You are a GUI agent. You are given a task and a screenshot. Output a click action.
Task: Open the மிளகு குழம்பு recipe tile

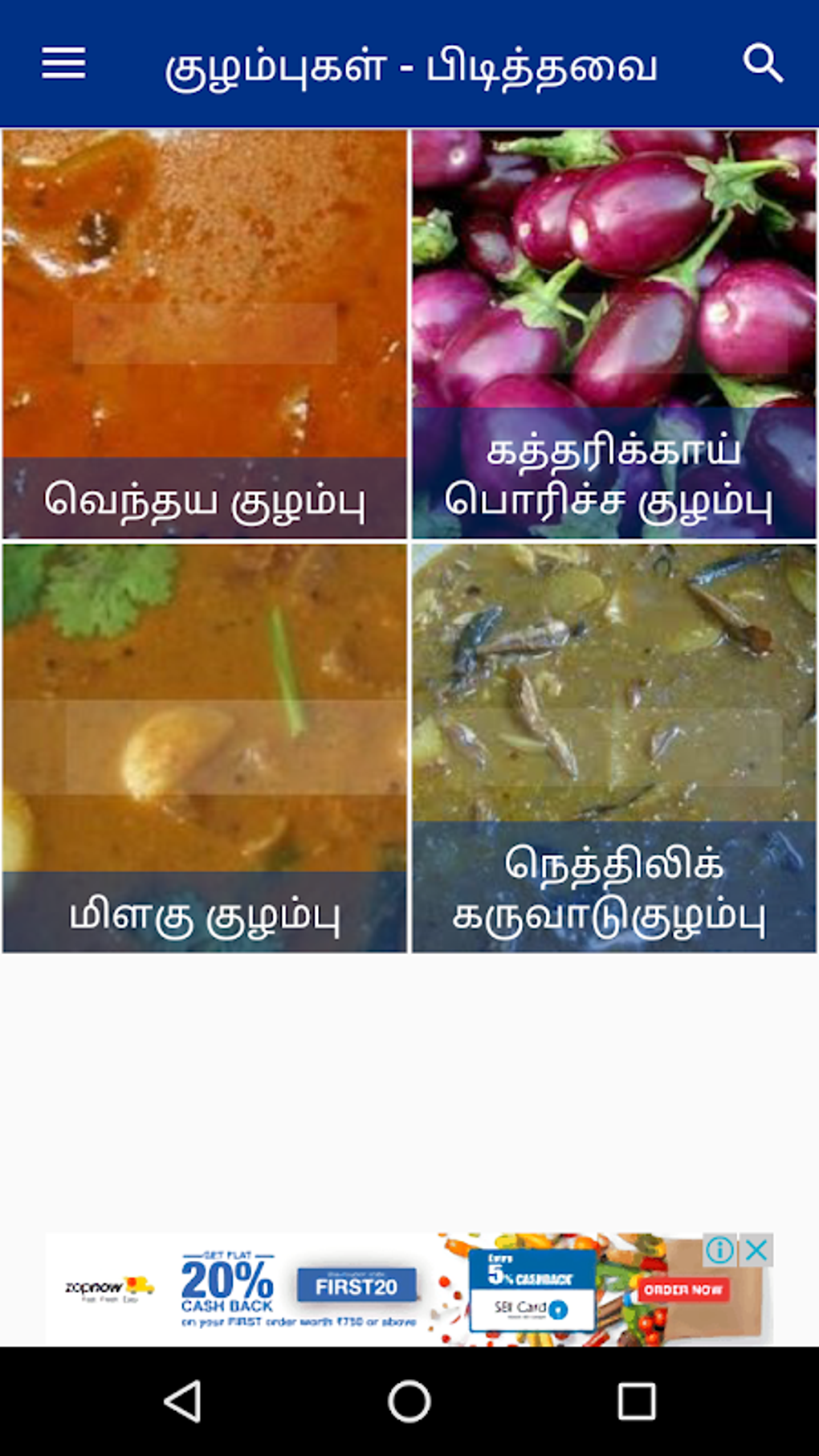(205, 748)
